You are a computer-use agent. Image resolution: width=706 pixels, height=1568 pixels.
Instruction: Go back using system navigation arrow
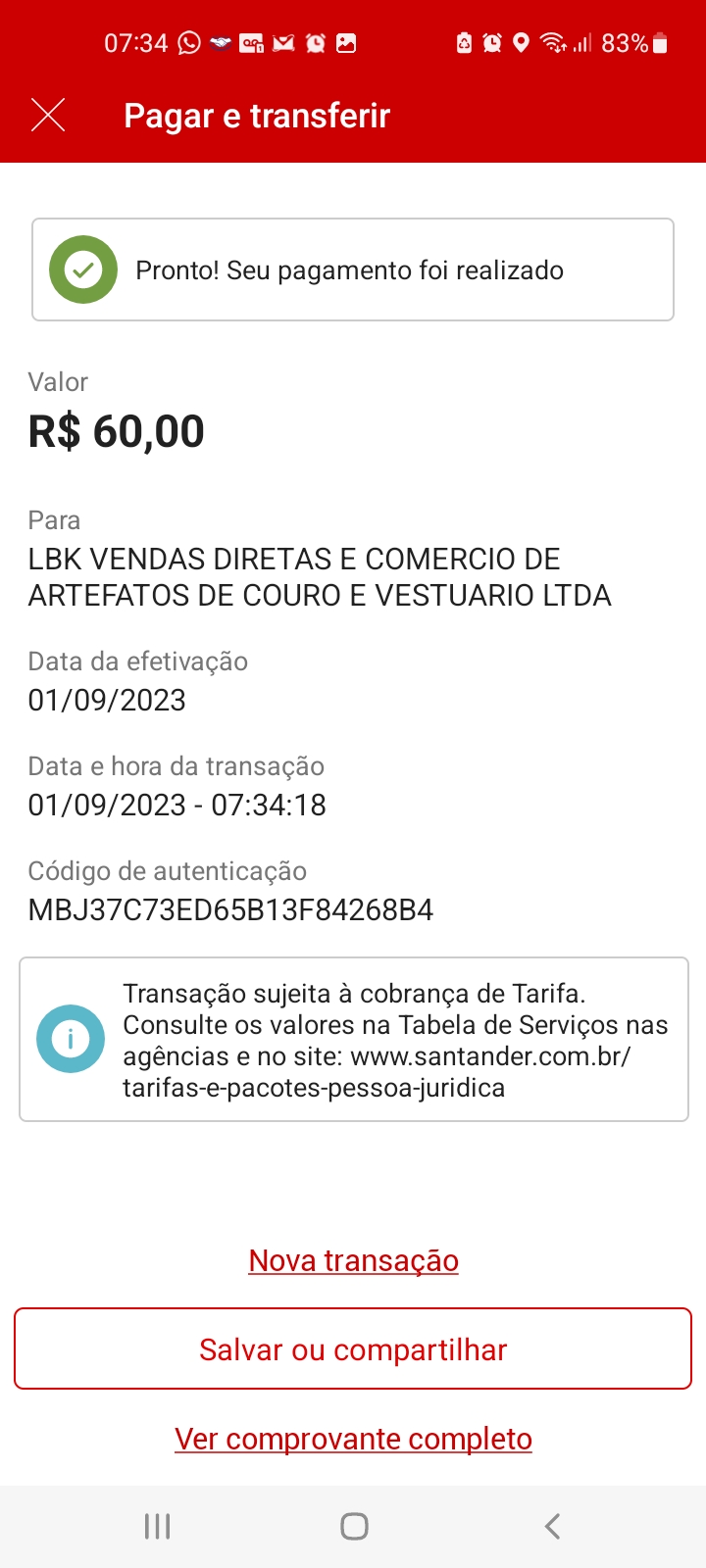[x=552, y=1526]
